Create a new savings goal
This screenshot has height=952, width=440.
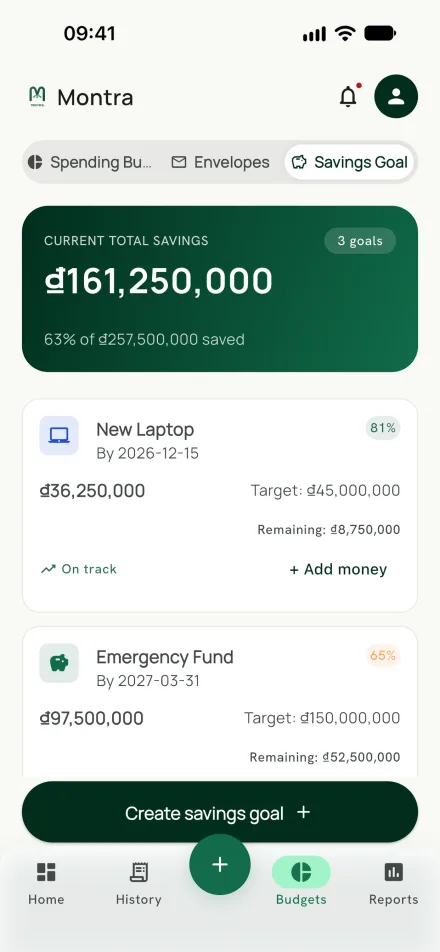(x=220, y=812)
